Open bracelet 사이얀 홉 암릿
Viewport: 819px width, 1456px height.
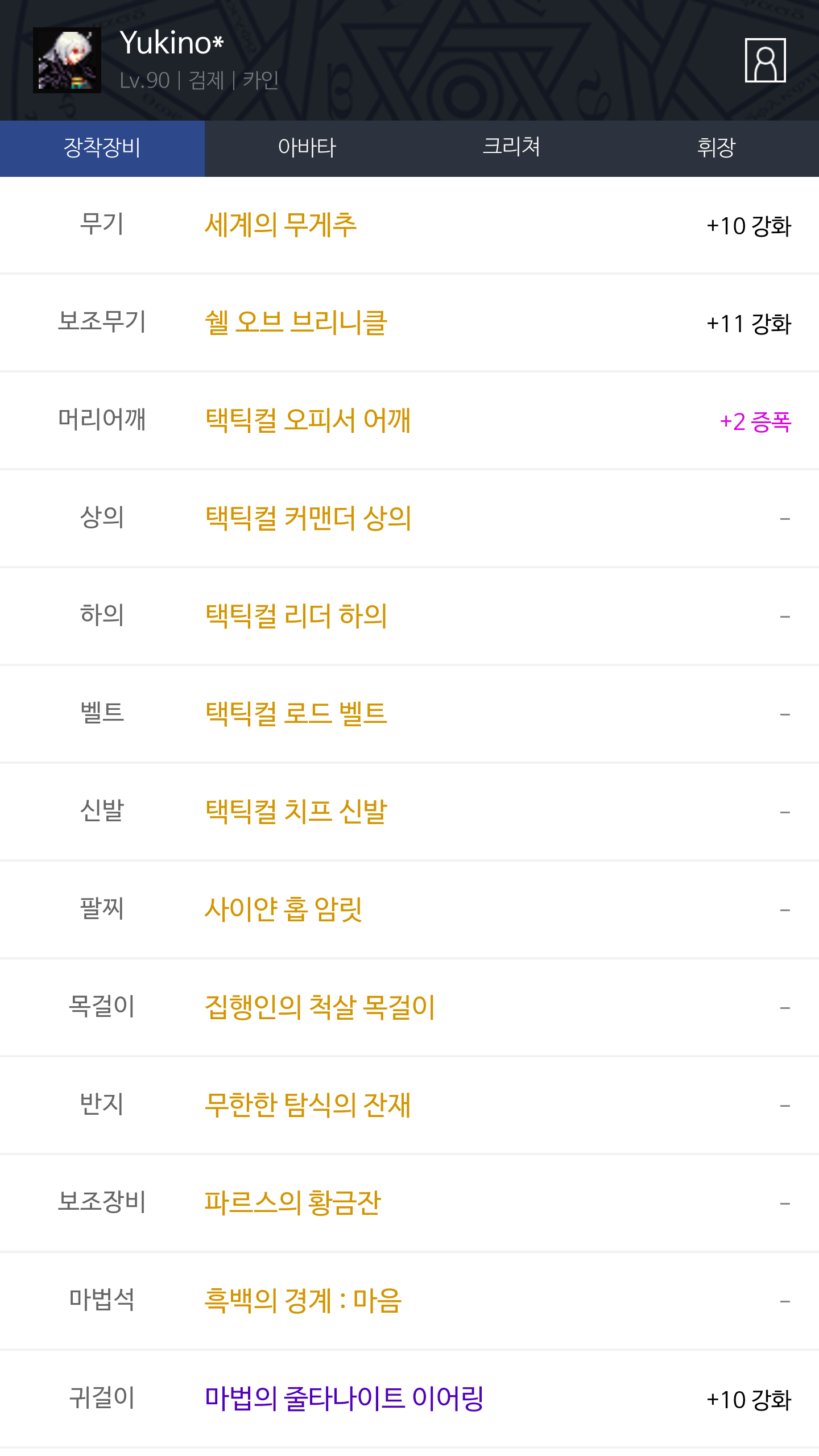coord(409,910)
